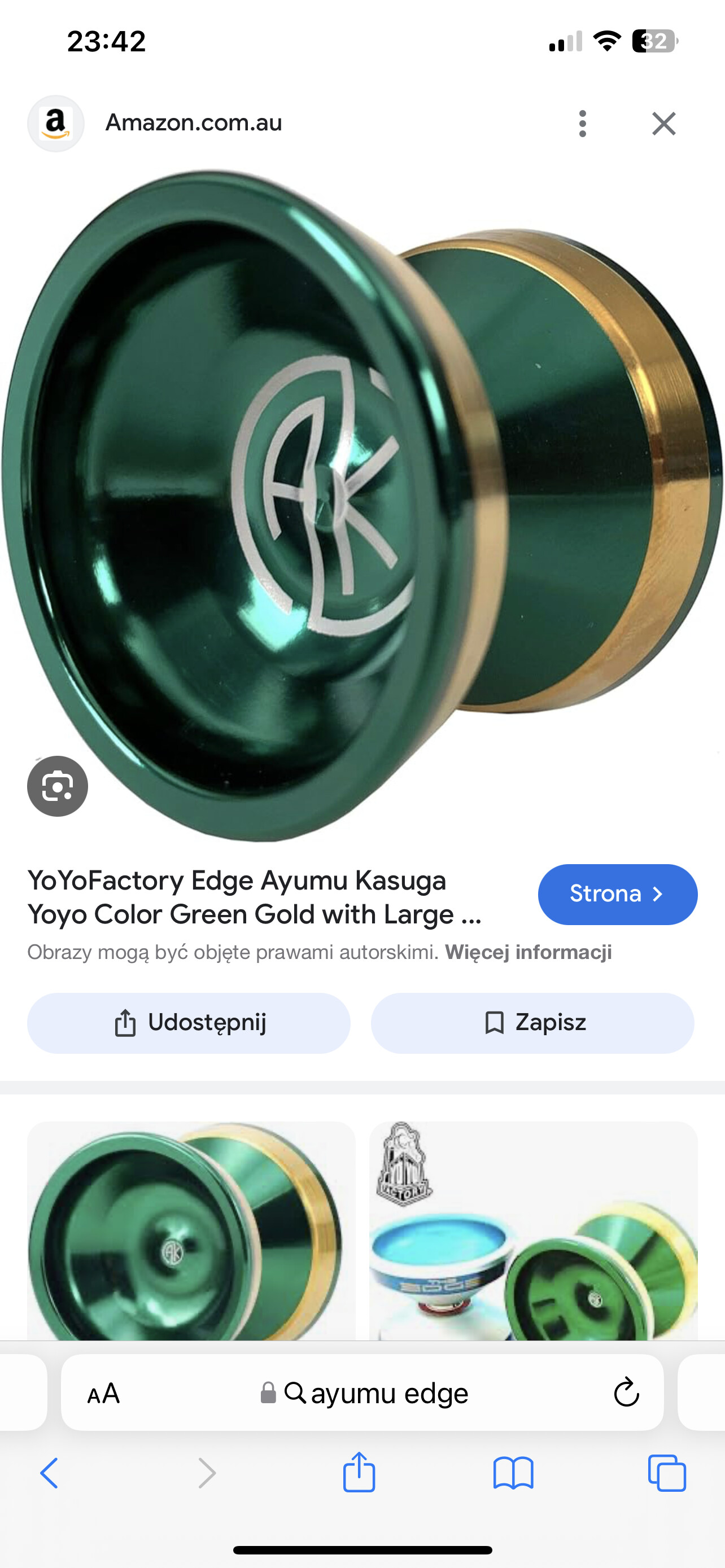Tap the Udostępnij share button
725x1568 pixels.
(x=189, y=1023)
